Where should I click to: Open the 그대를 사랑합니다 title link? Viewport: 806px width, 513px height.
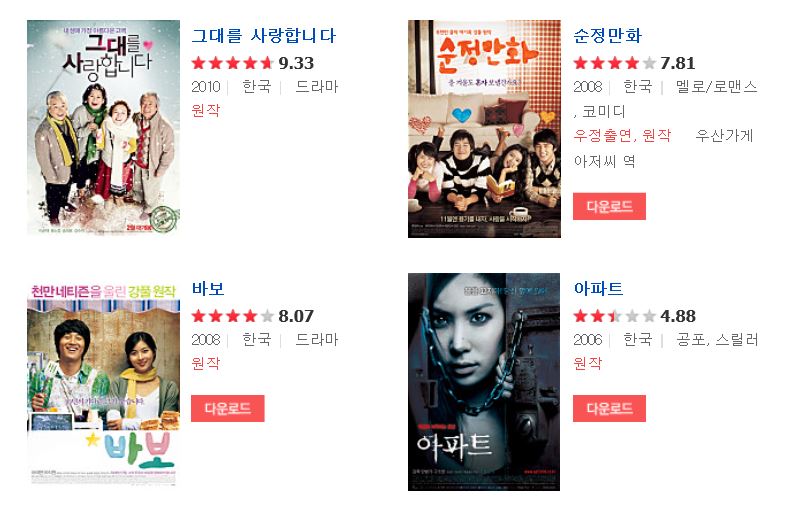pyautogui.click(x=263, y=36)
